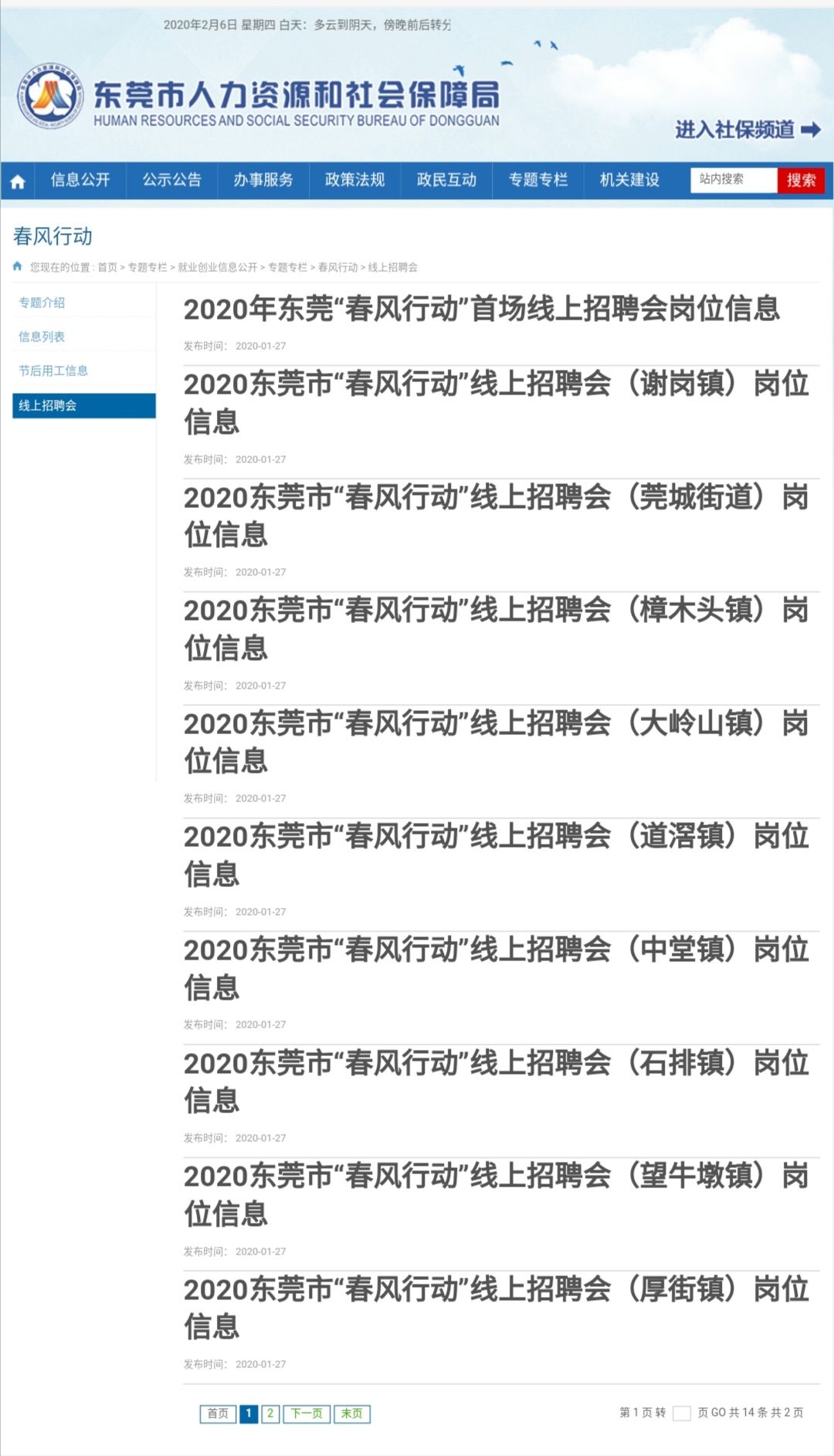Tap the home icon in navigation bar

[x=18, y=181]
